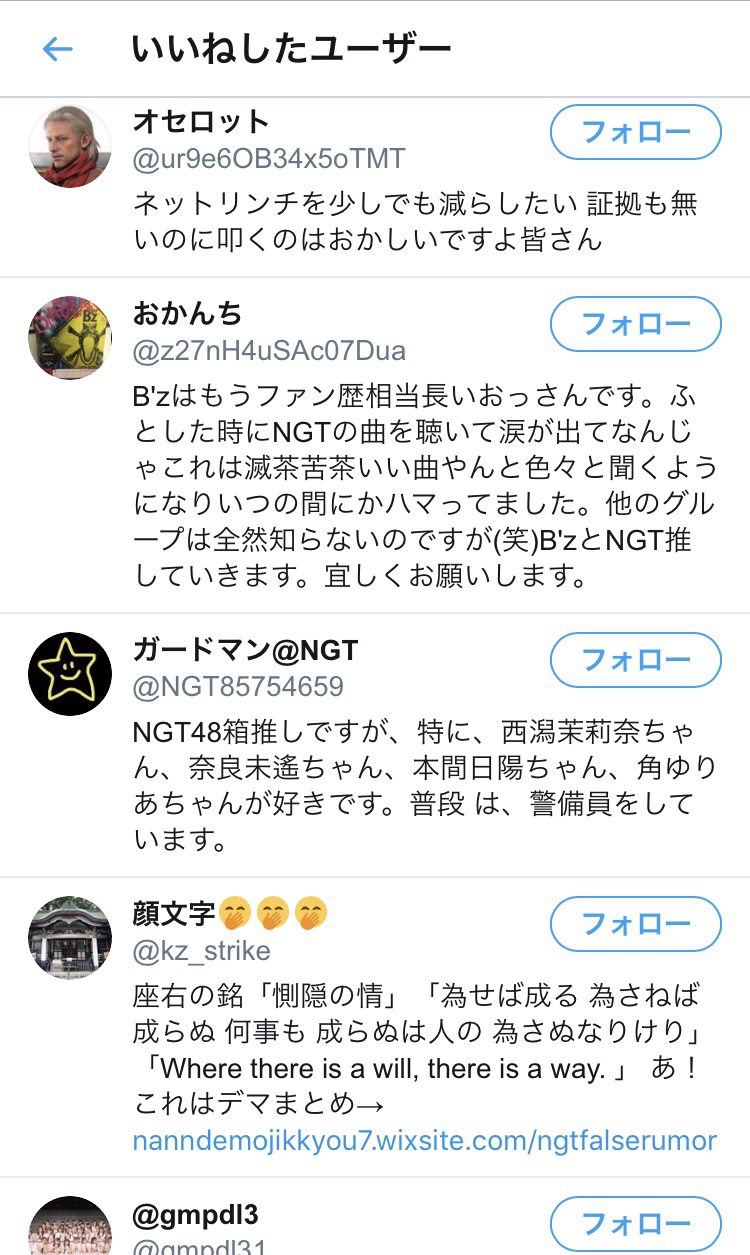Open the nanndemojikkyou7.wixsite.com link
The image size is (750, 1255).
tap(425, 1141)
